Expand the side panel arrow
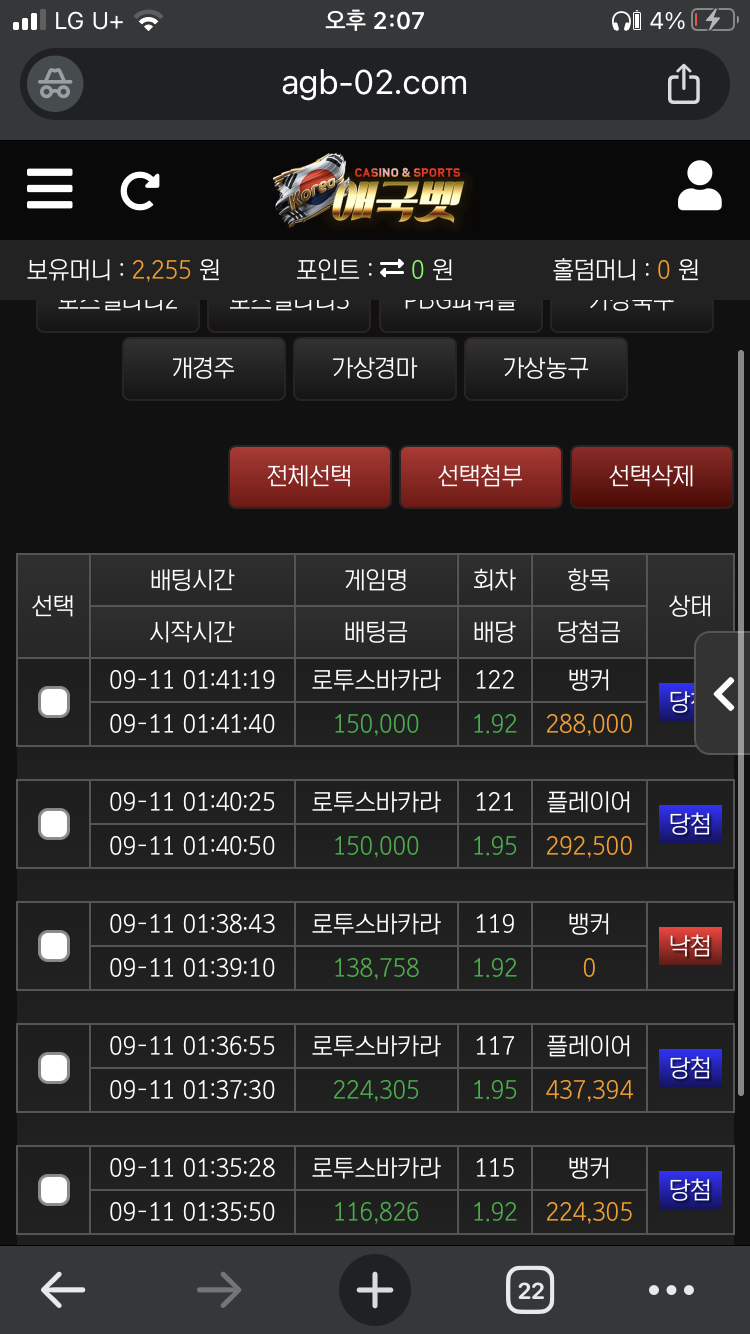The width and height of the screenshot is (750, 1334). click(x=724, y=693)
